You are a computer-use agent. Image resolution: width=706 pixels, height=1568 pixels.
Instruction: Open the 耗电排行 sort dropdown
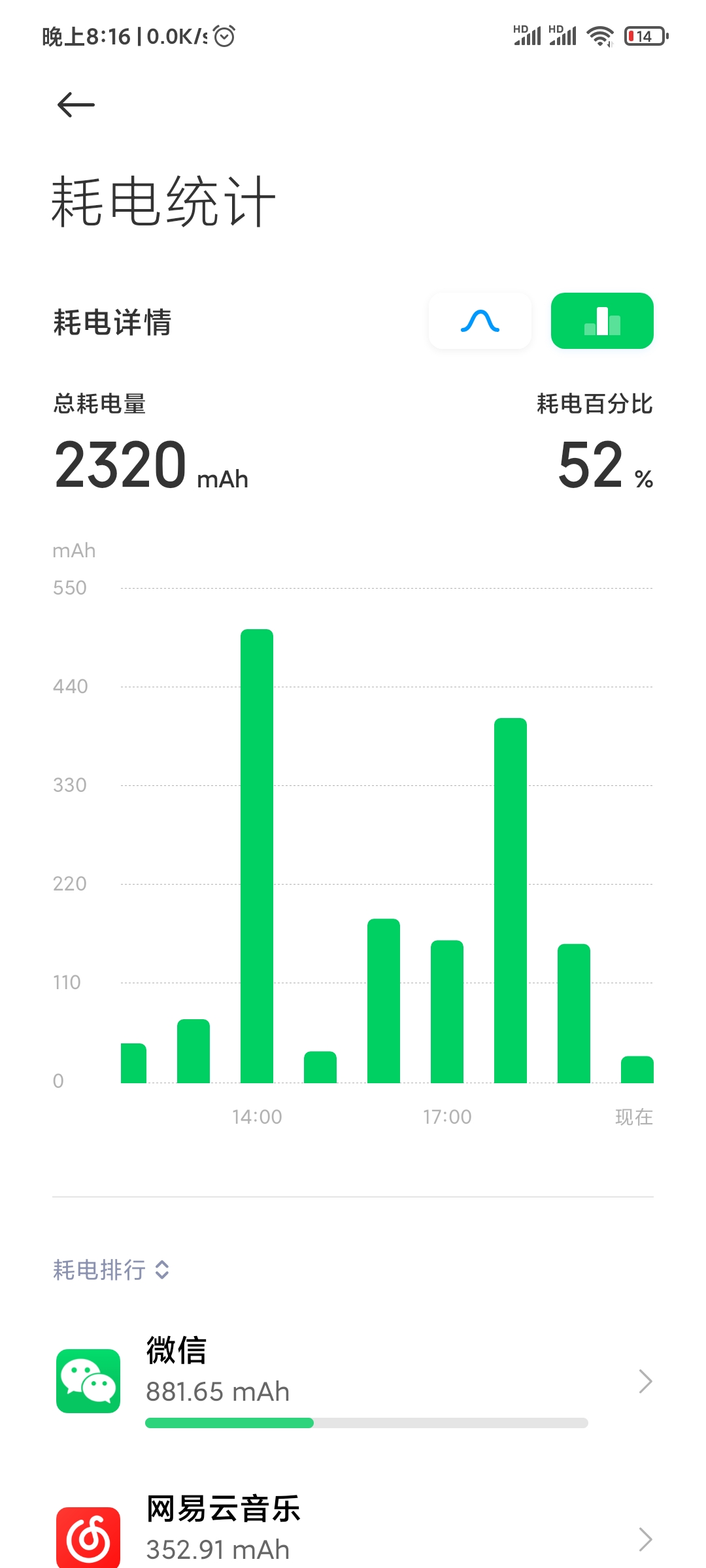pos(111,1269)
